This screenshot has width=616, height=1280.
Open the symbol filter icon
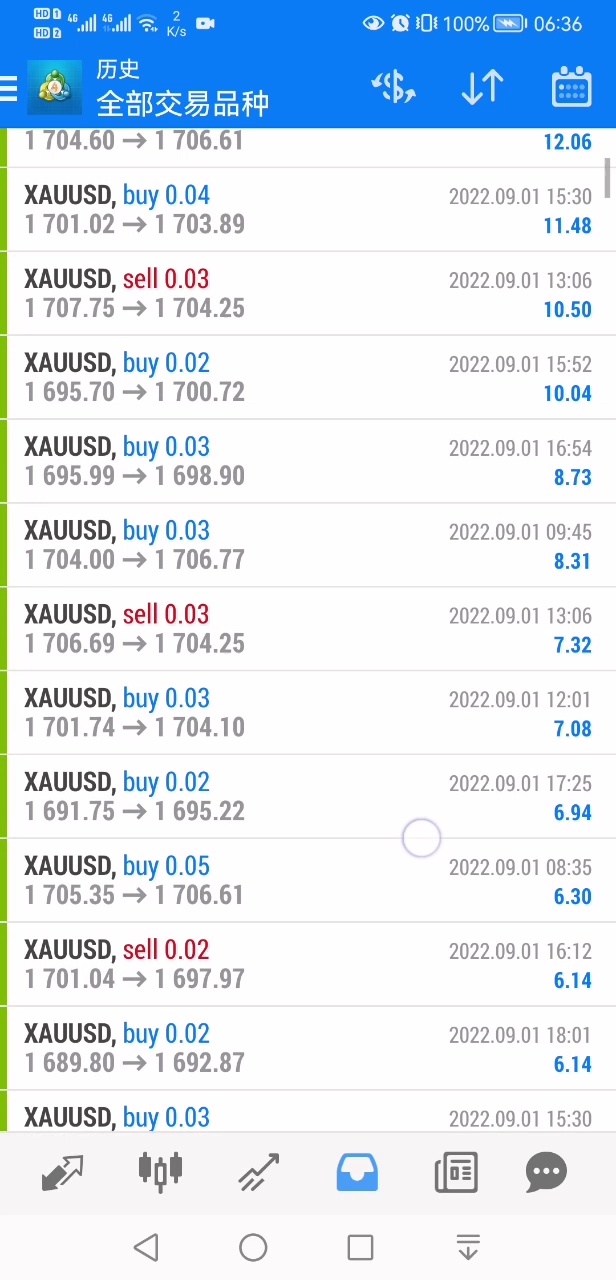(x=393, y=88)
